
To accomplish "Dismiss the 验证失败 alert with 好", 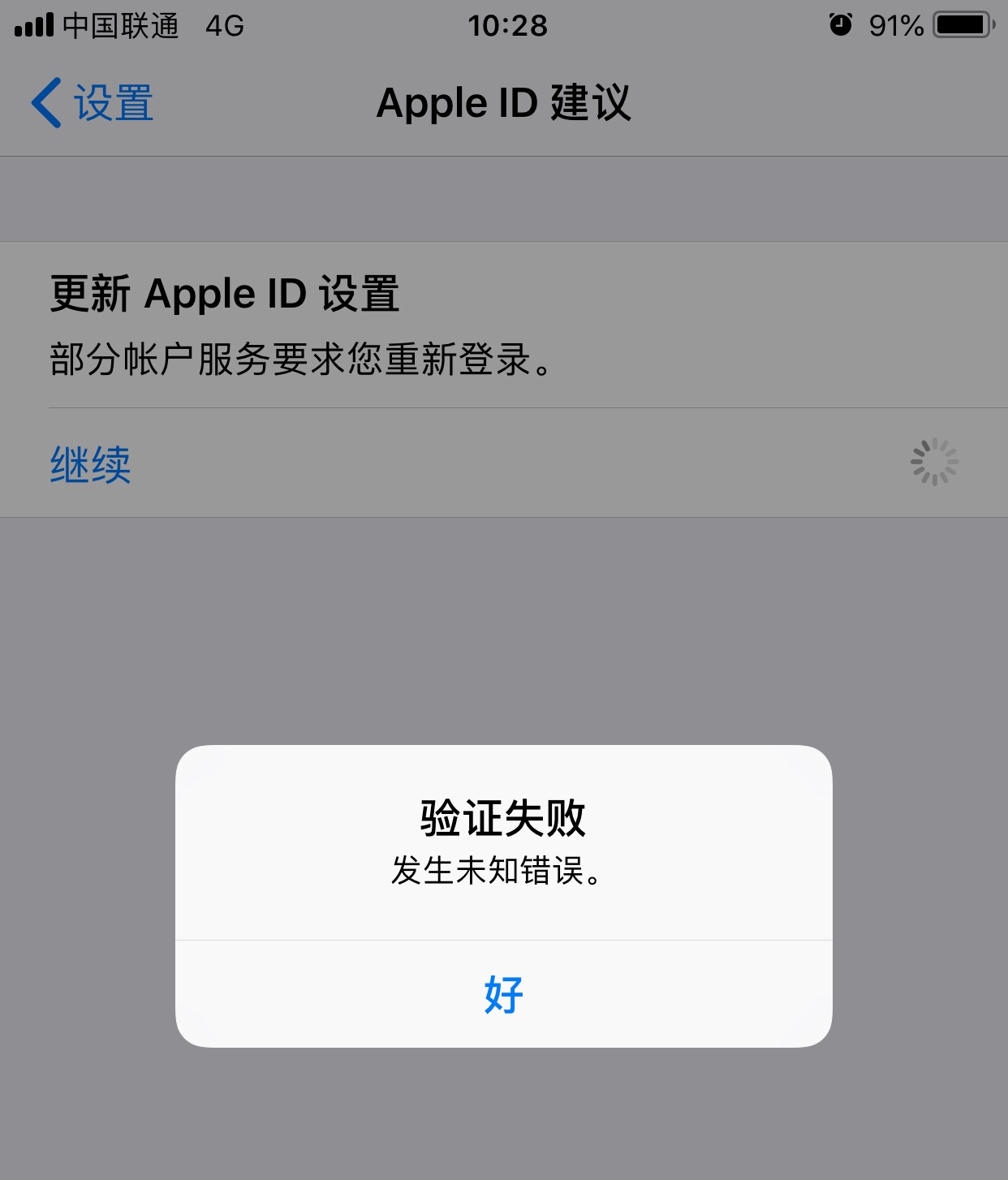I will pyautogui.click(x=503, y=994).
